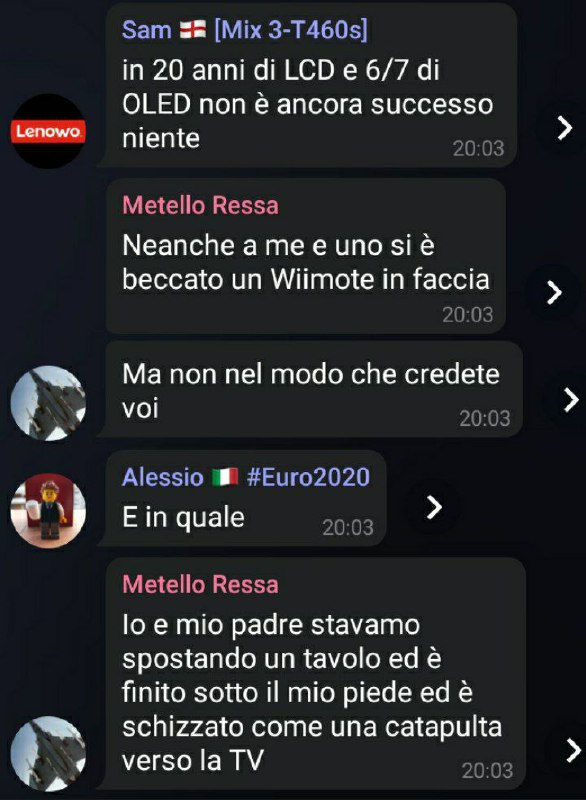Forward the 'Ma non nel modo' message

(x=571, y=399)
